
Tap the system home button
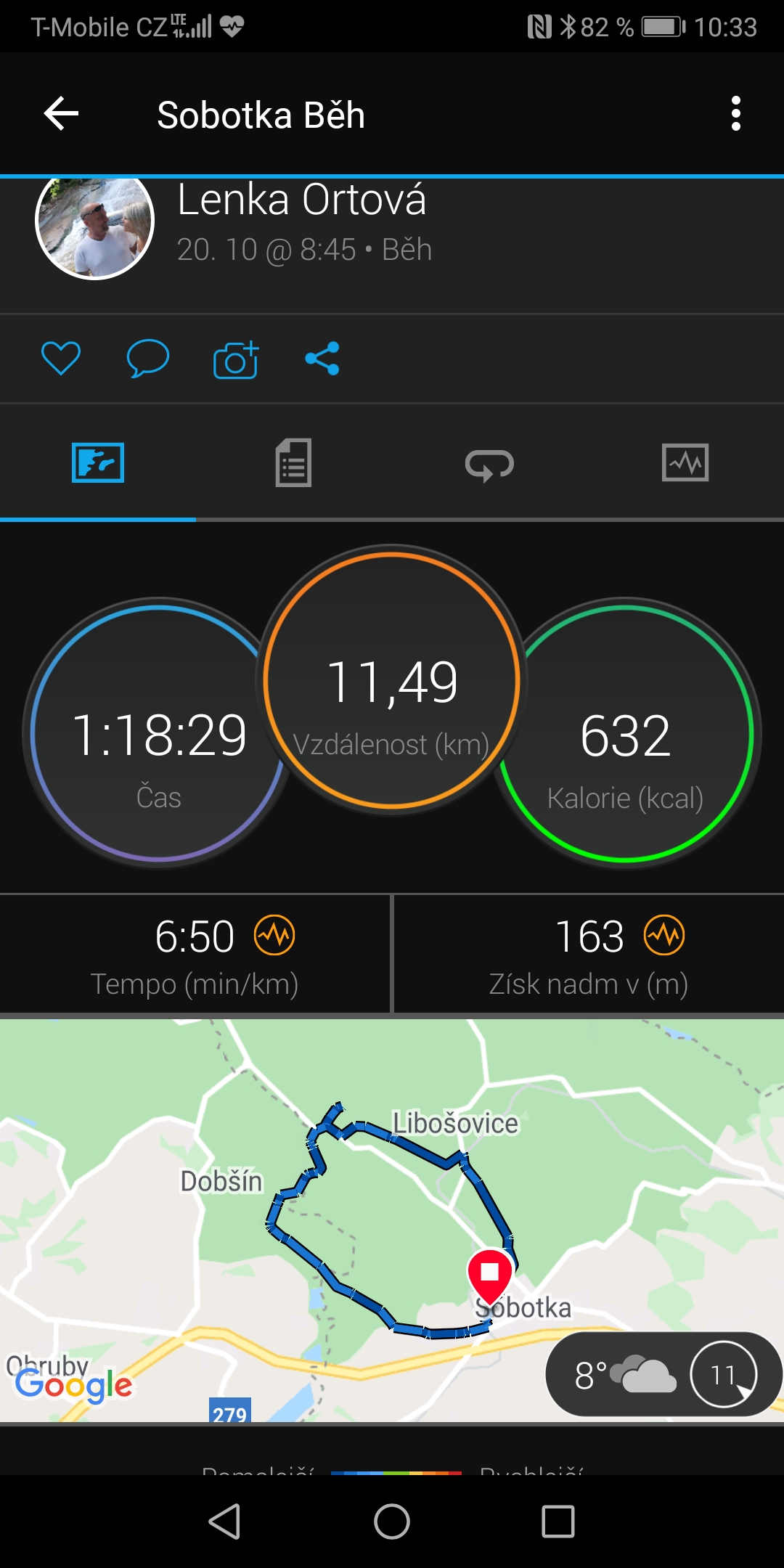(x=392, y=1522)
